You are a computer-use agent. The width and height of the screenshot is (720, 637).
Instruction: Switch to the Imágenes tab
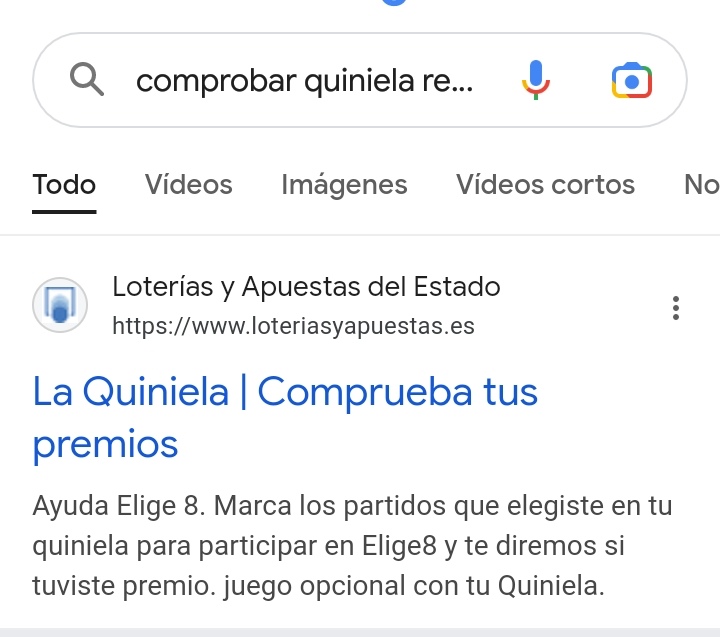(x=344, y=185)
